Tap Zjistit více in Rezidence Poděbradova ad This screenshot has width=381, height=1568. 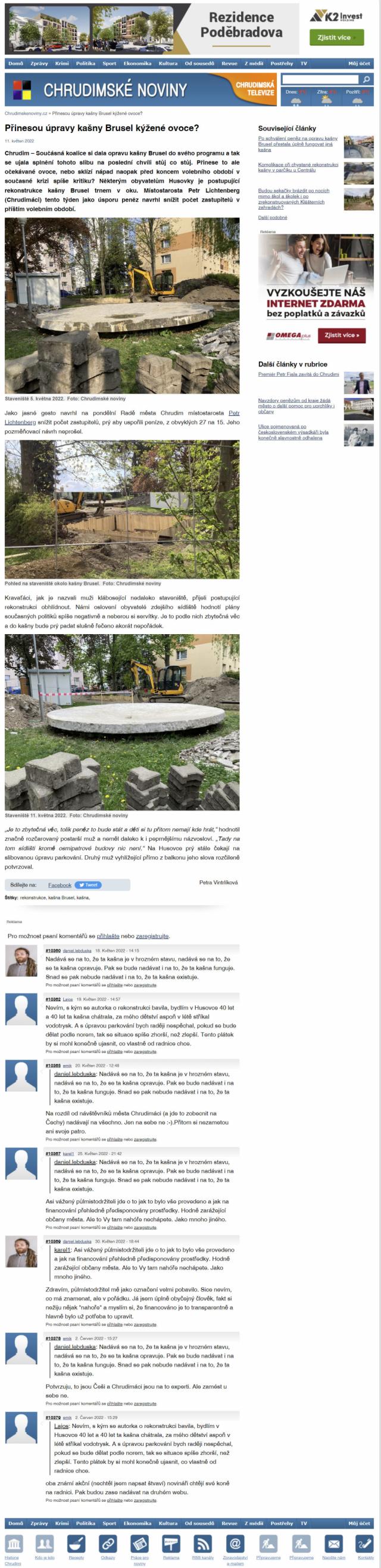tap(336, 38)
